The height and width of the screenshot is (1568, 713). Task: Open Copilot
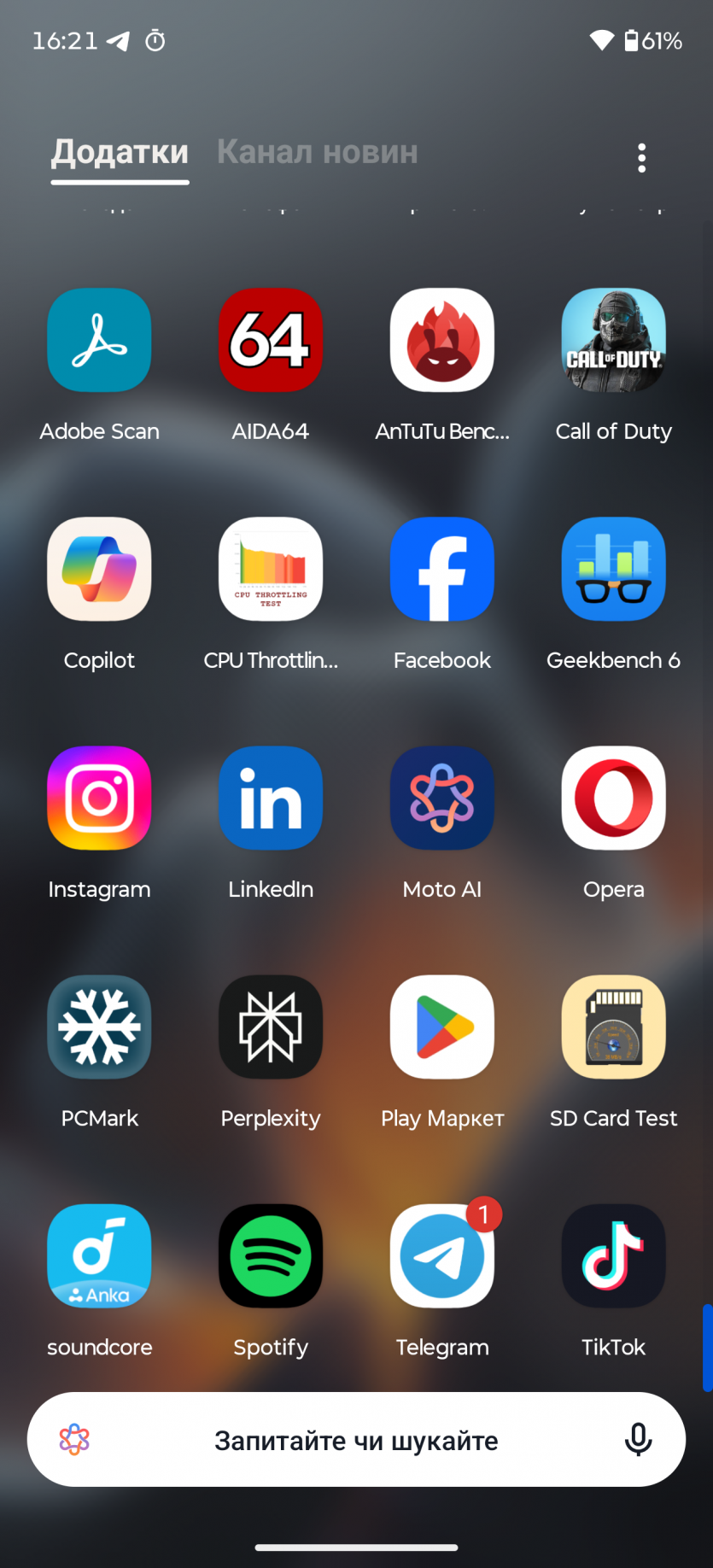click(99, 569)
